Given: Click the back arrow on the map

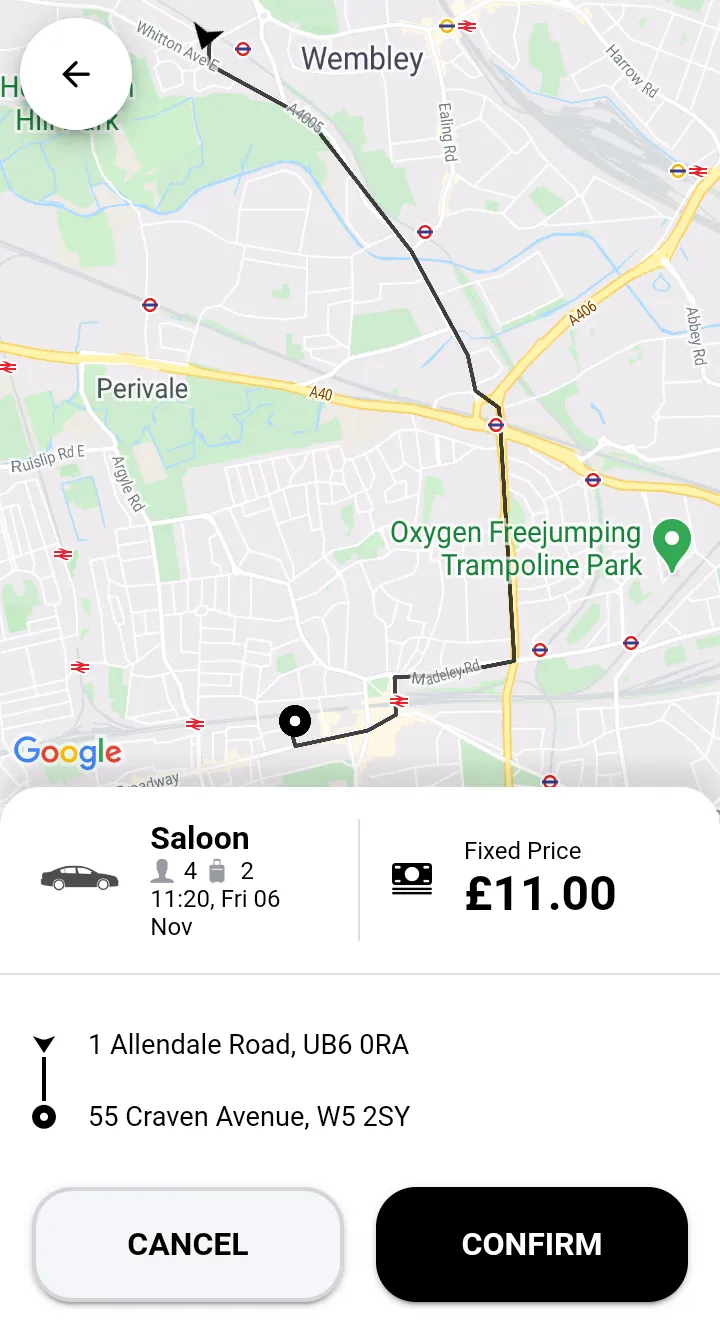Looking at the screenshot, I should click(75, 74).
